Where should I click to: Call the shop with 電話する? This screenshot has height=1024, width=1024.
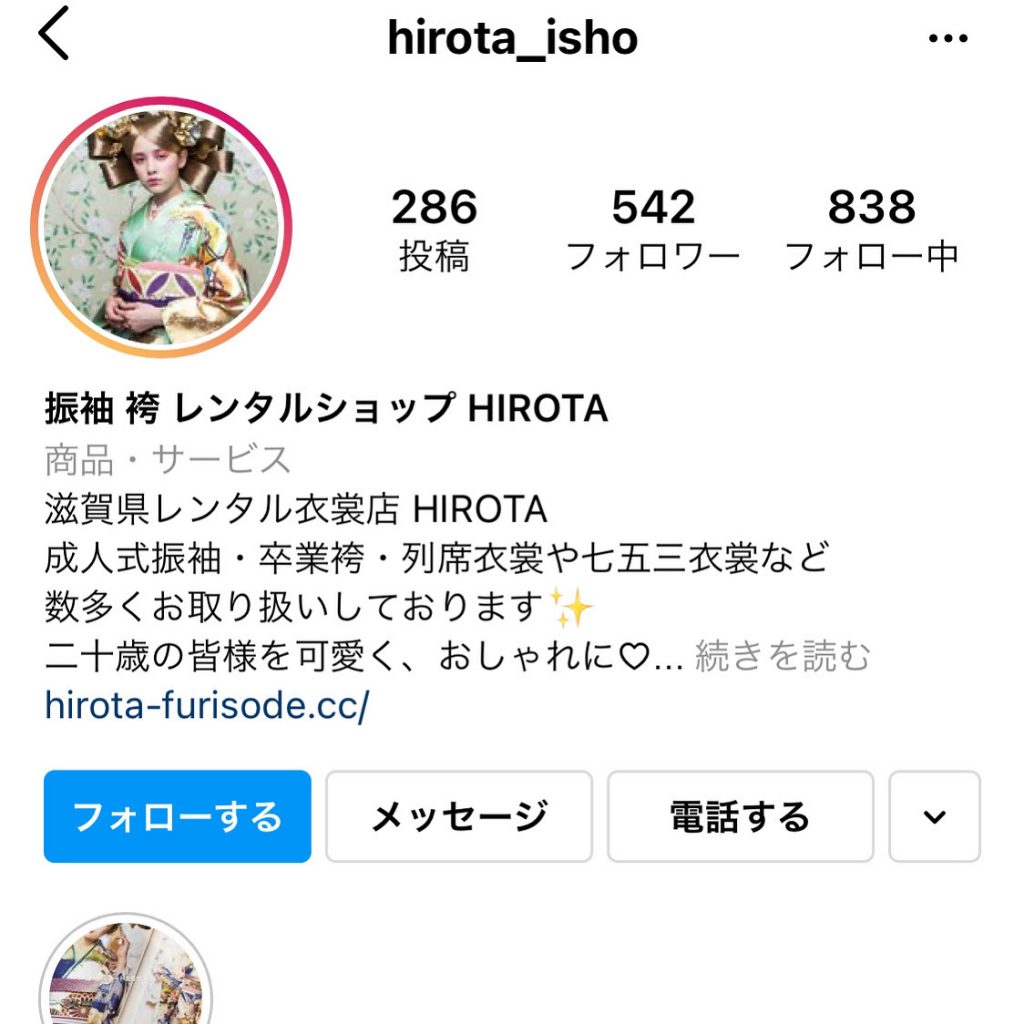(740, 816)
